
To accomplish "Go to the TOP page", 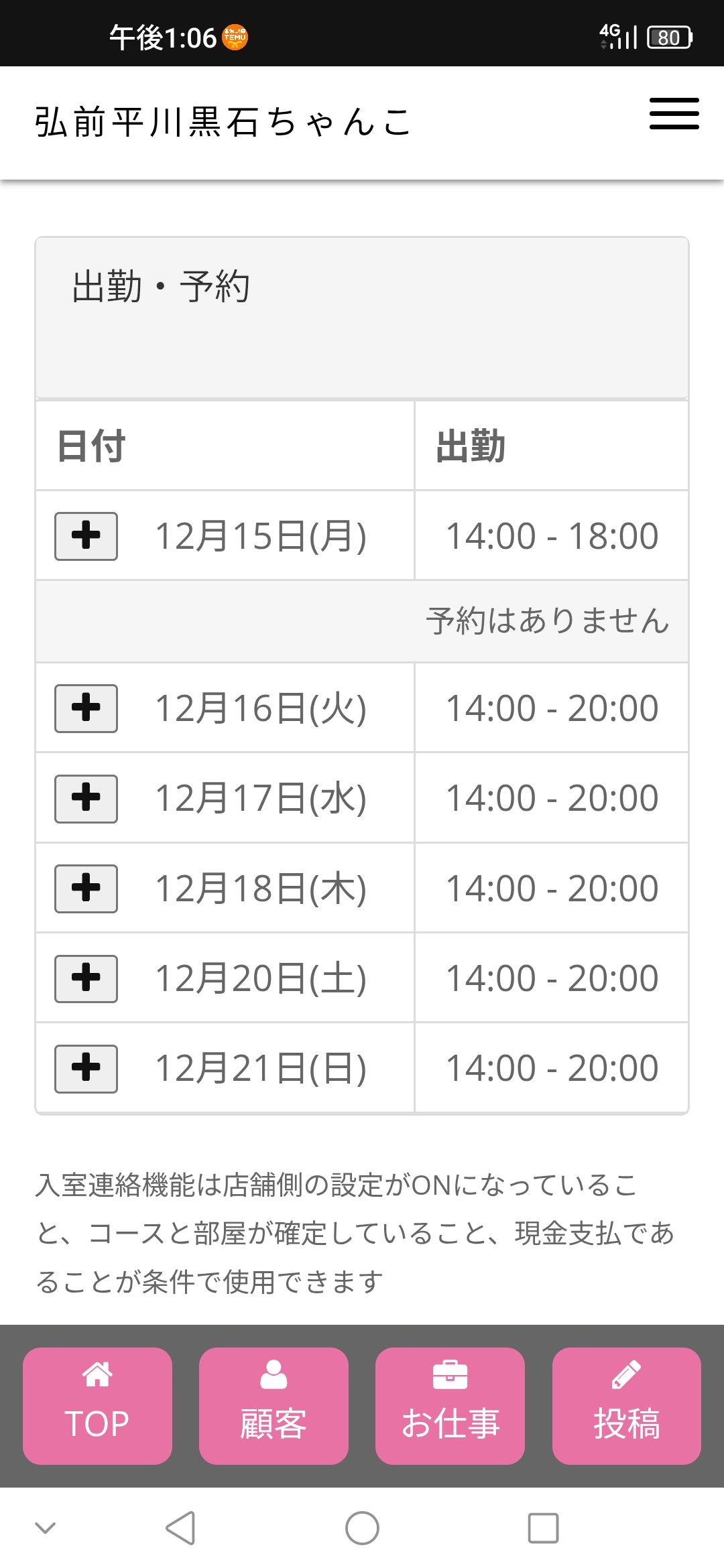I will click(x=97, y=1405).
